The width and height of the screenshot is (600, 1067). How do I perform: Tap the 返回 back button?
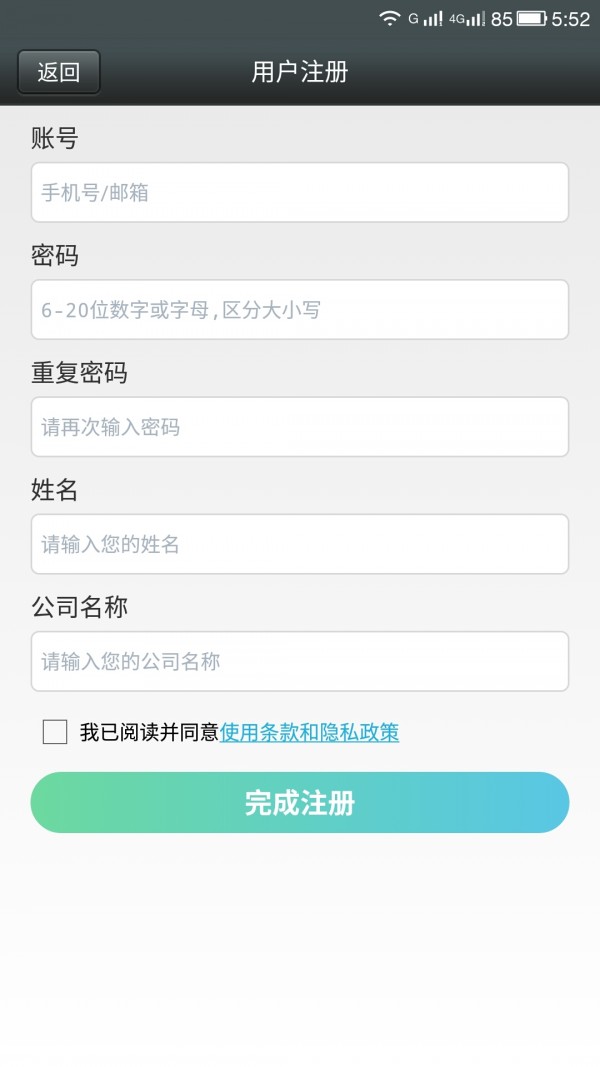pyautogui.click(x=59, y=72)
